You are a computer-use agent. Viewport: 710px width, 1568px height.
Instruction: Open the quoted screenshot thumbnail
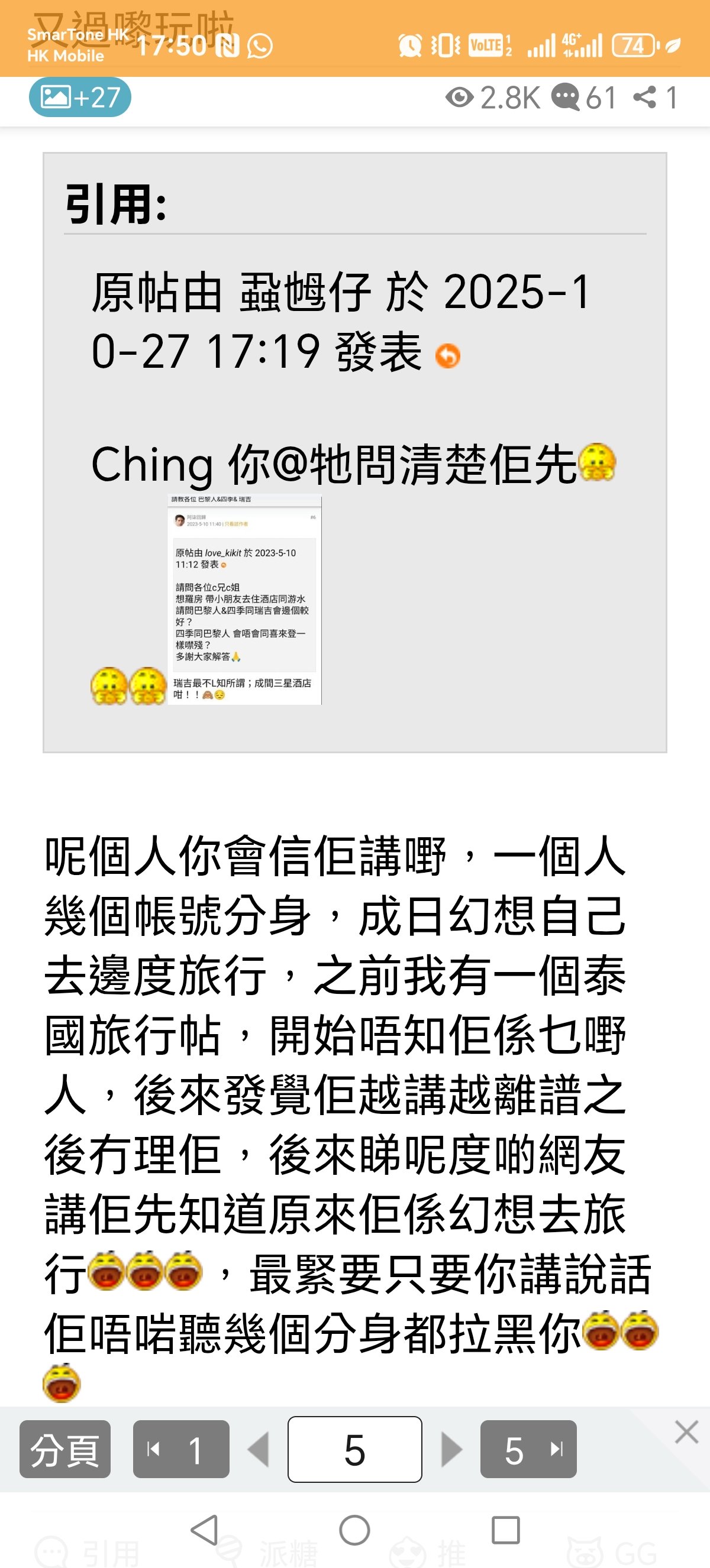[x=244, y=600]
